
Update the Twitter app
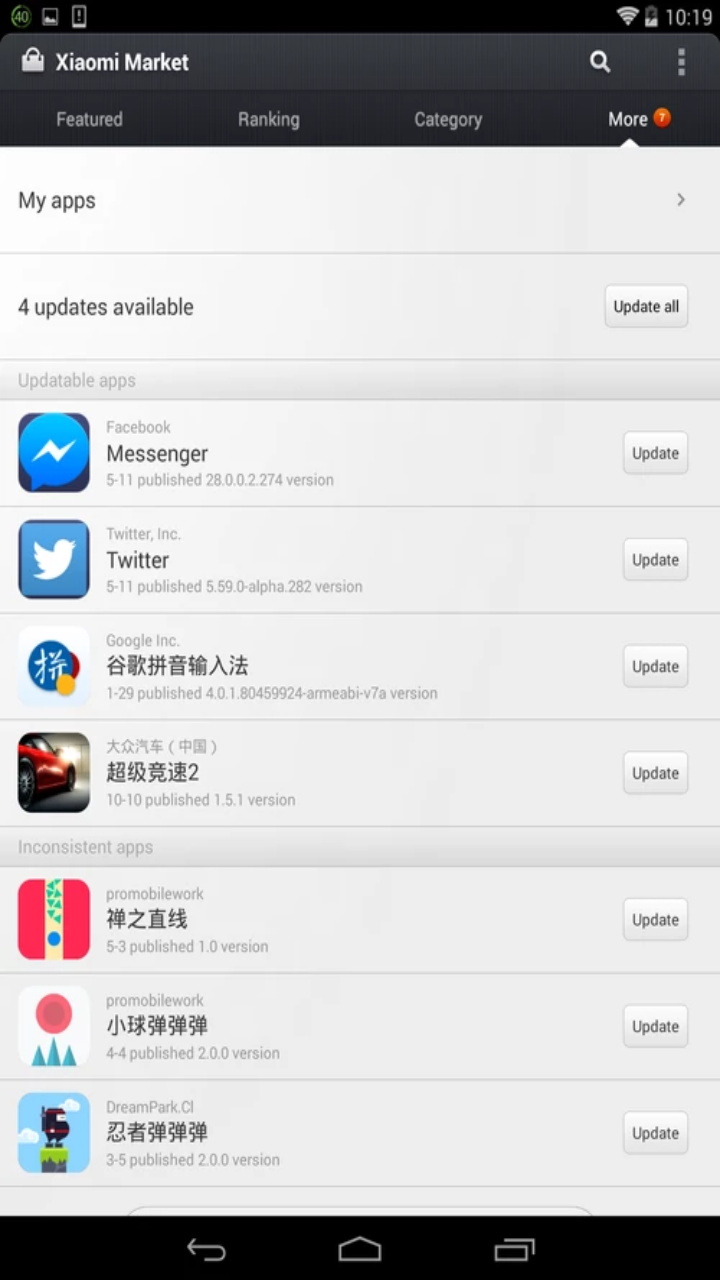tap(656, 560)
